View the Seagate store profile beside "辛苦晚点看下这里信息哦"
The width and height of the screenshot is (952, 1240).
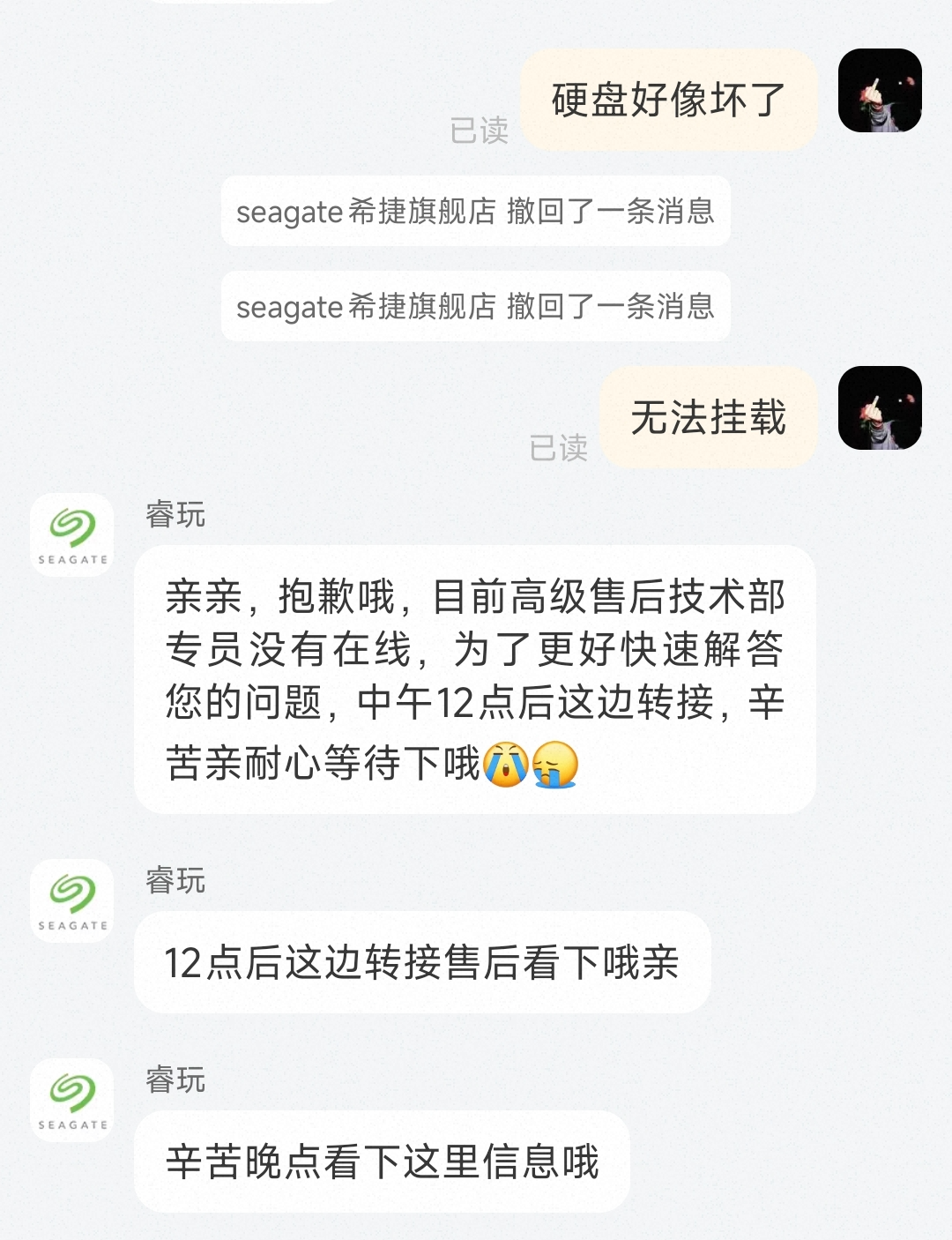(72, 1100)
